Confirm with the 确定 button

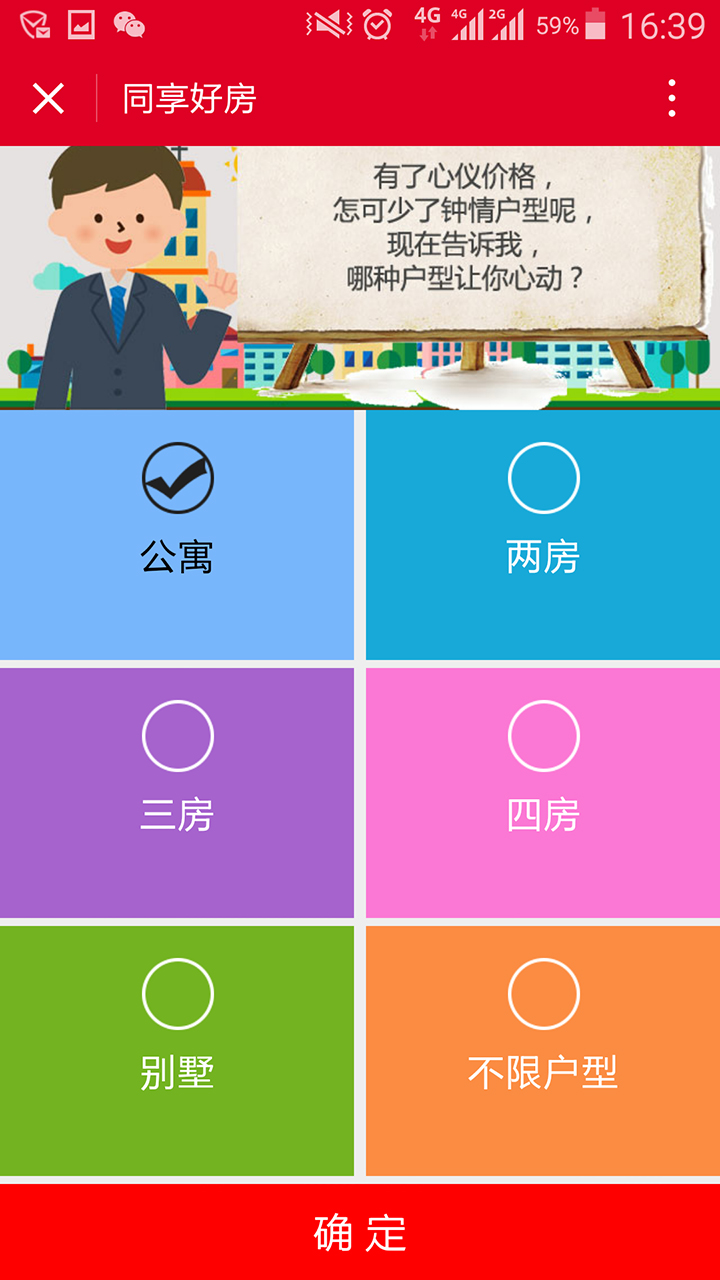click(360, 1232)
